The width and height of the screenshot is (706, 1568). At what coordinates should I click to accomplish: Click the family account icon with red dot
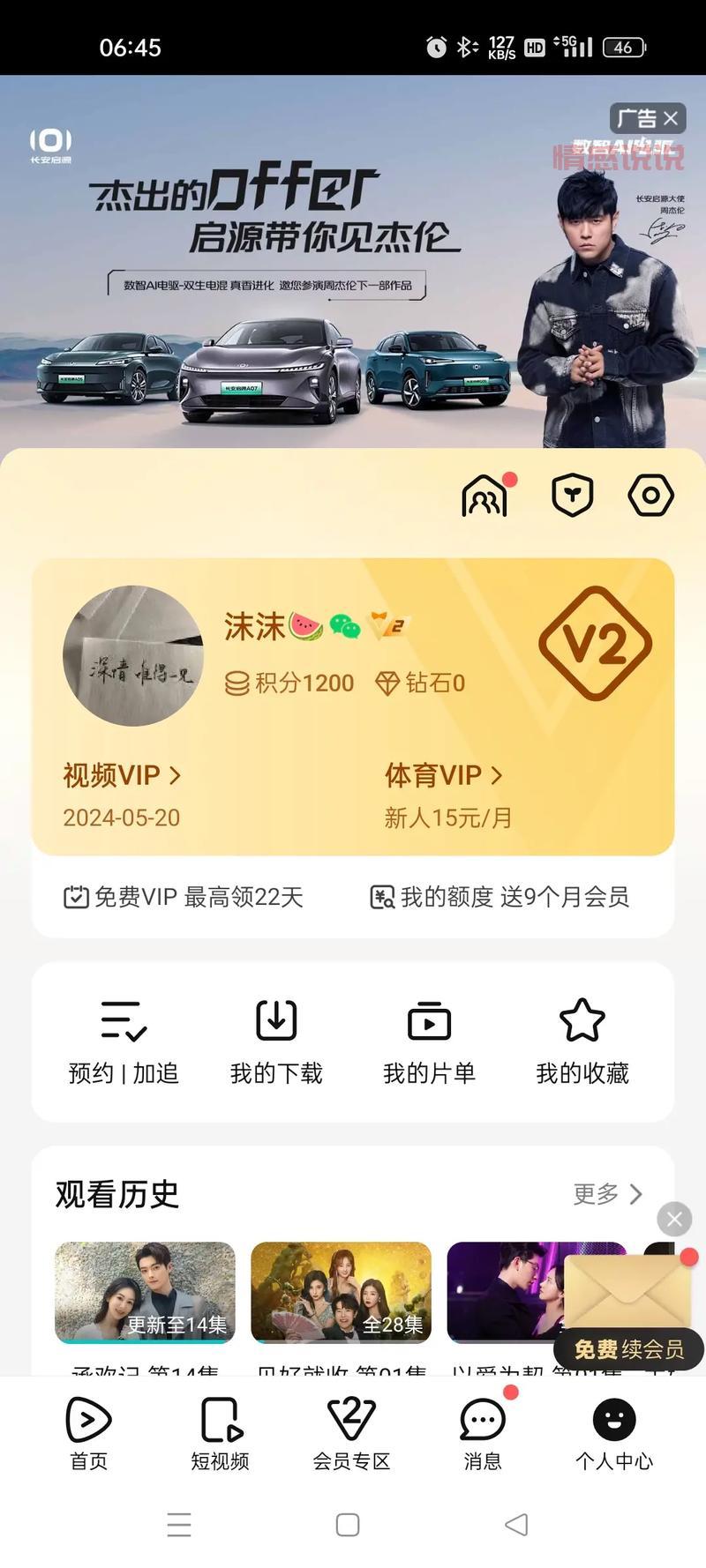pyautogui.click(x=484, y=496)
